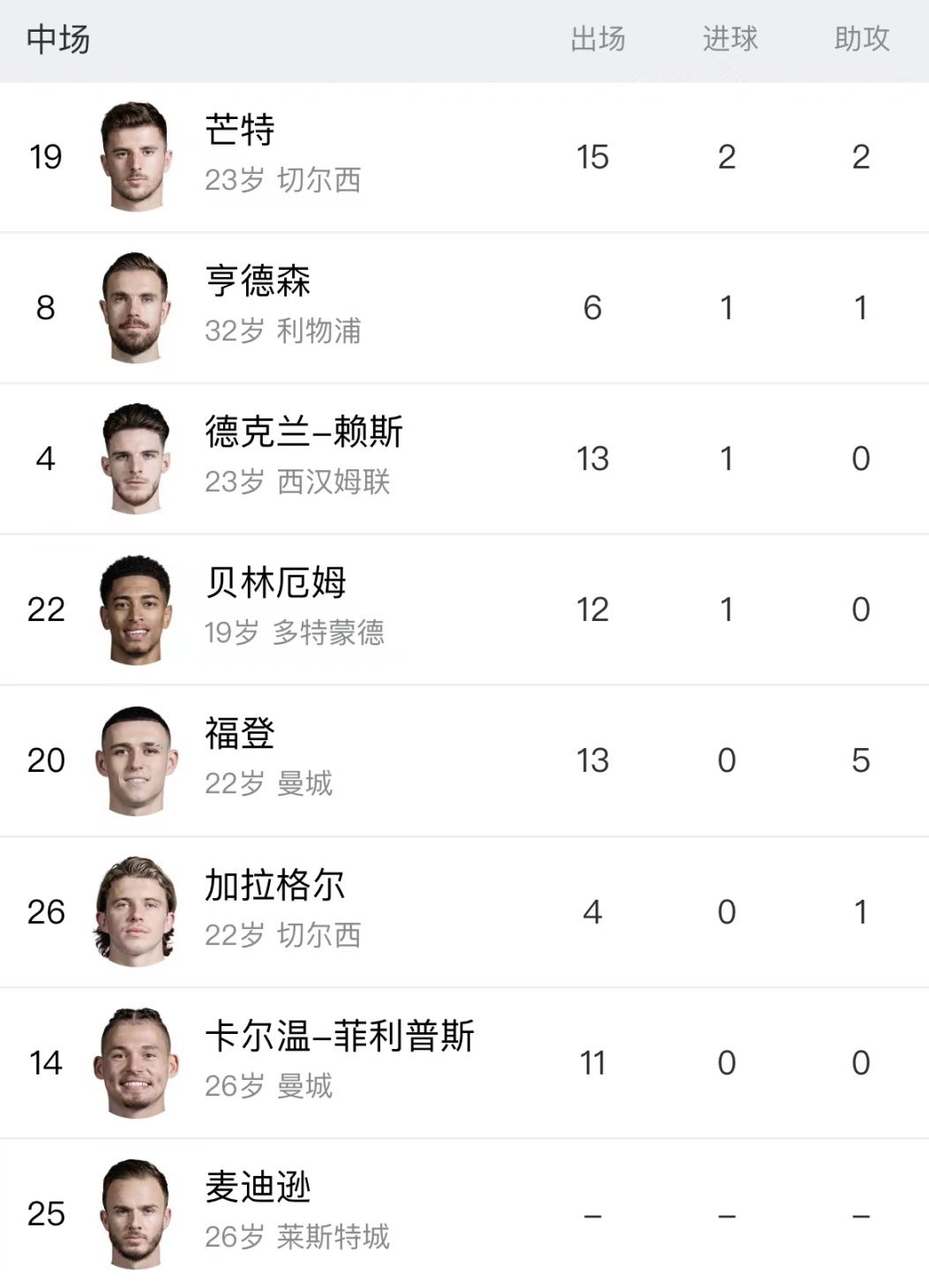Select the 德克兰-赖斯 row
This screenshot has height=1288, width=929.
303,433
